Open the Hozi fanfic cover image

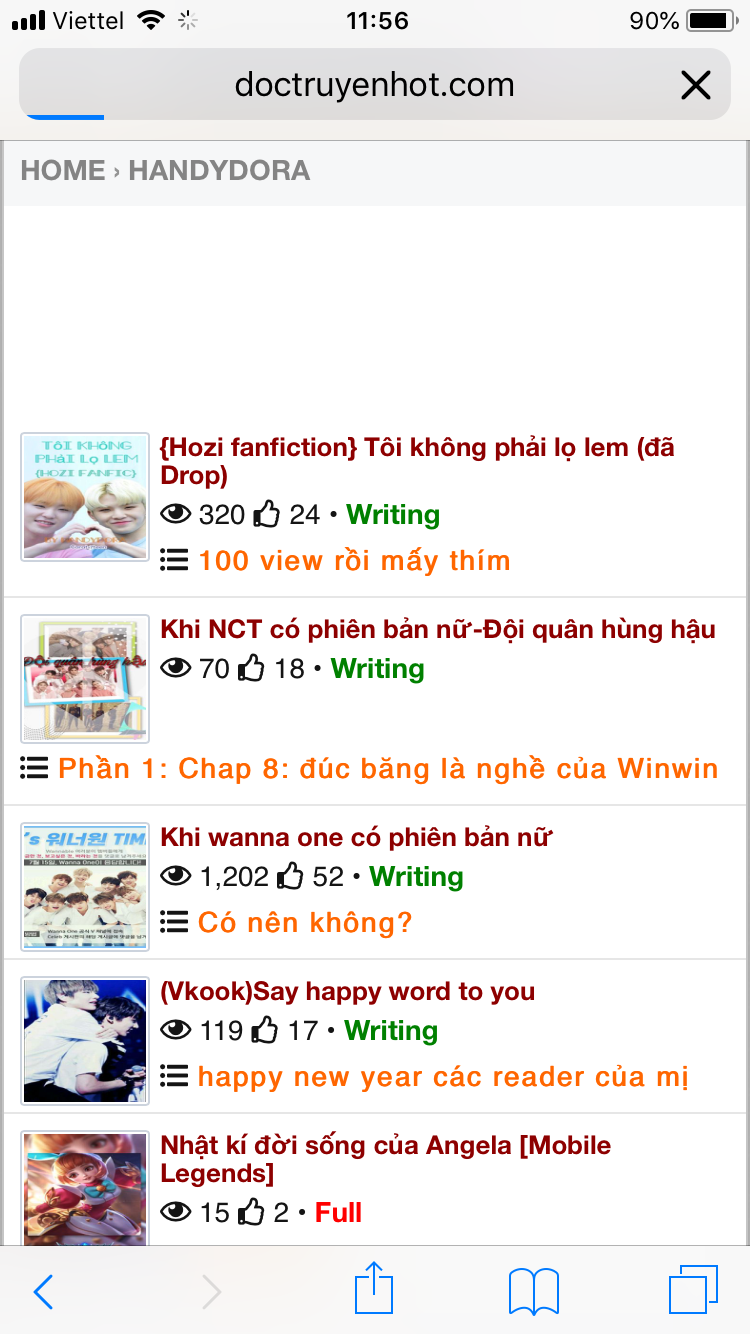85,497
